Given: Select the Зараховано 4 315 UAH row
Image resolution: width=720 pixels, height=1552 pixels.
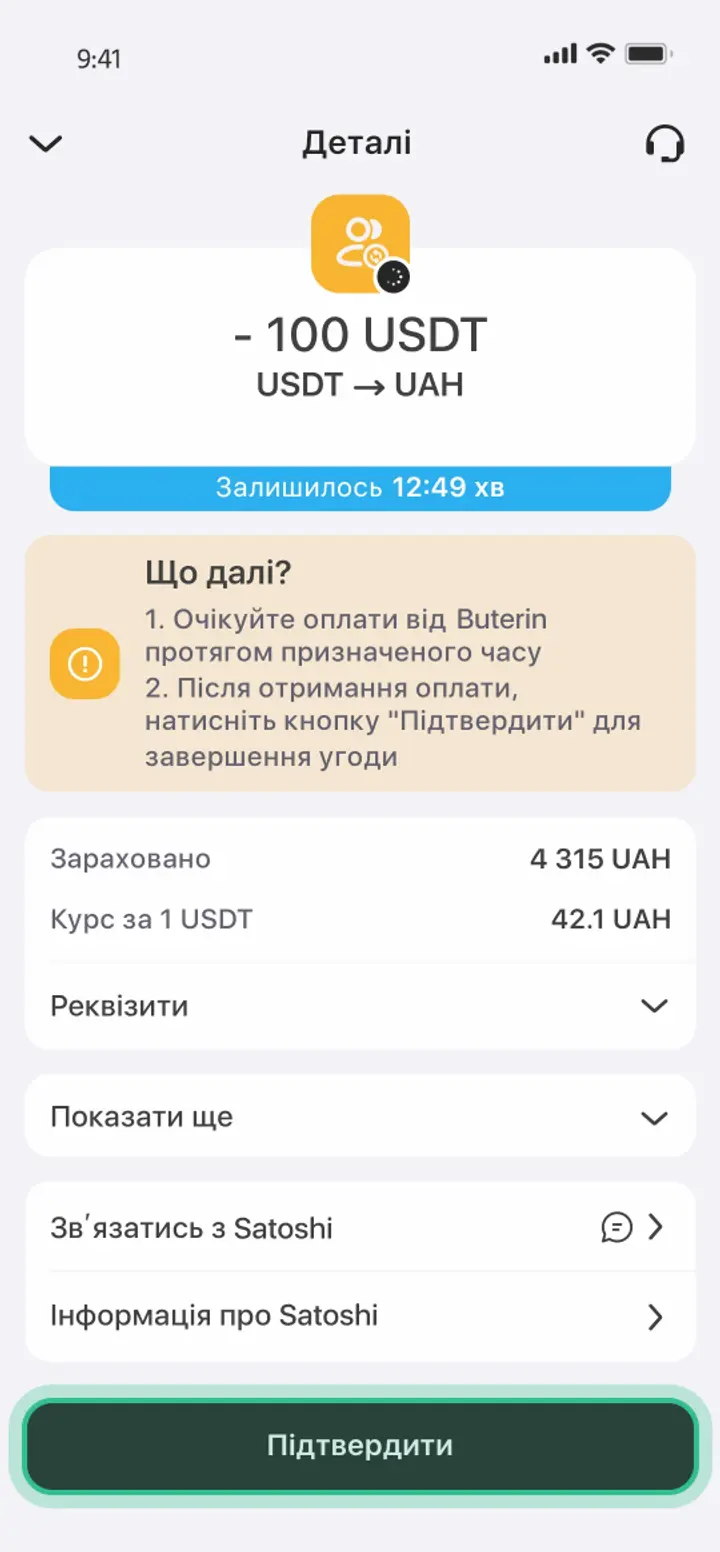Looking at the screenshot, I should 360,858.
